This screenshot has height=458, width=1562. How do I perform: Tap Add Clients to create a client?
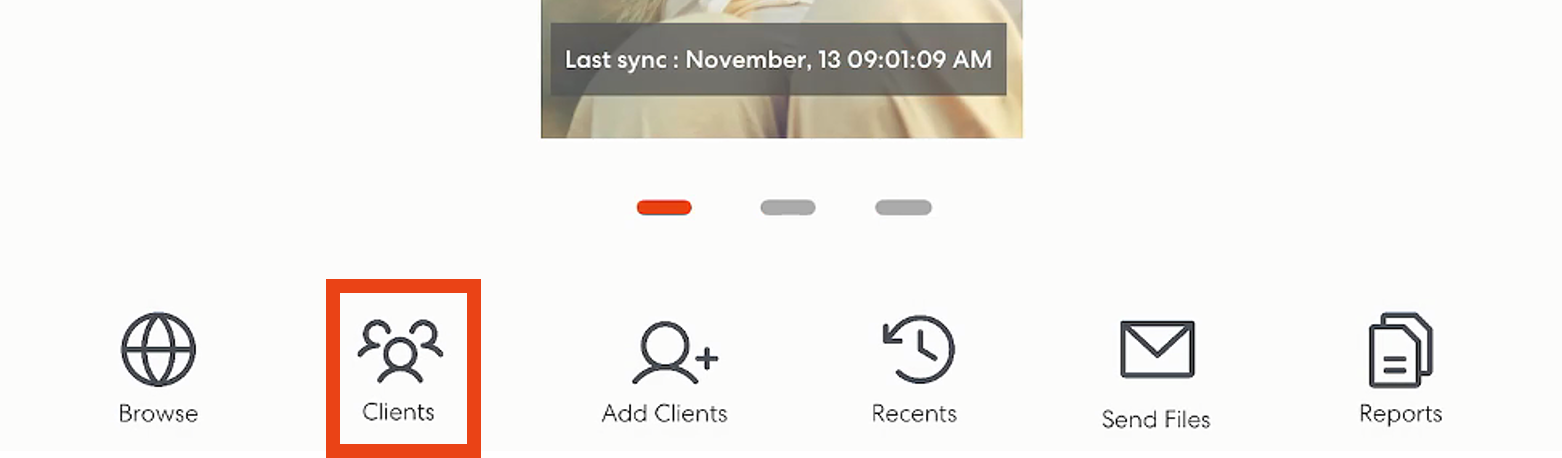(x=665, y=367)
